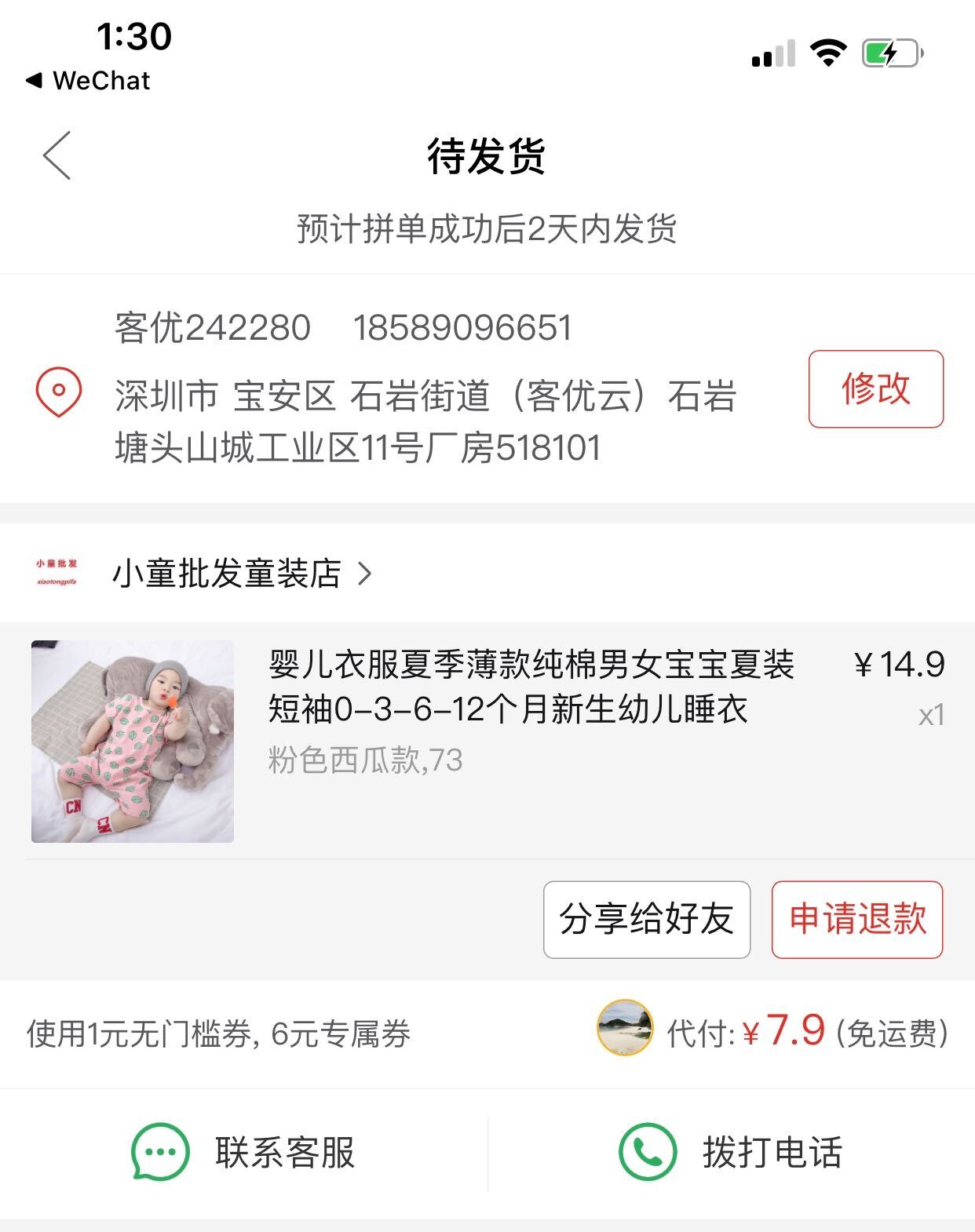Return to WeChat from the status bar
The width and height of the screenshot is (975, 1232).
(x=88, y=81)
